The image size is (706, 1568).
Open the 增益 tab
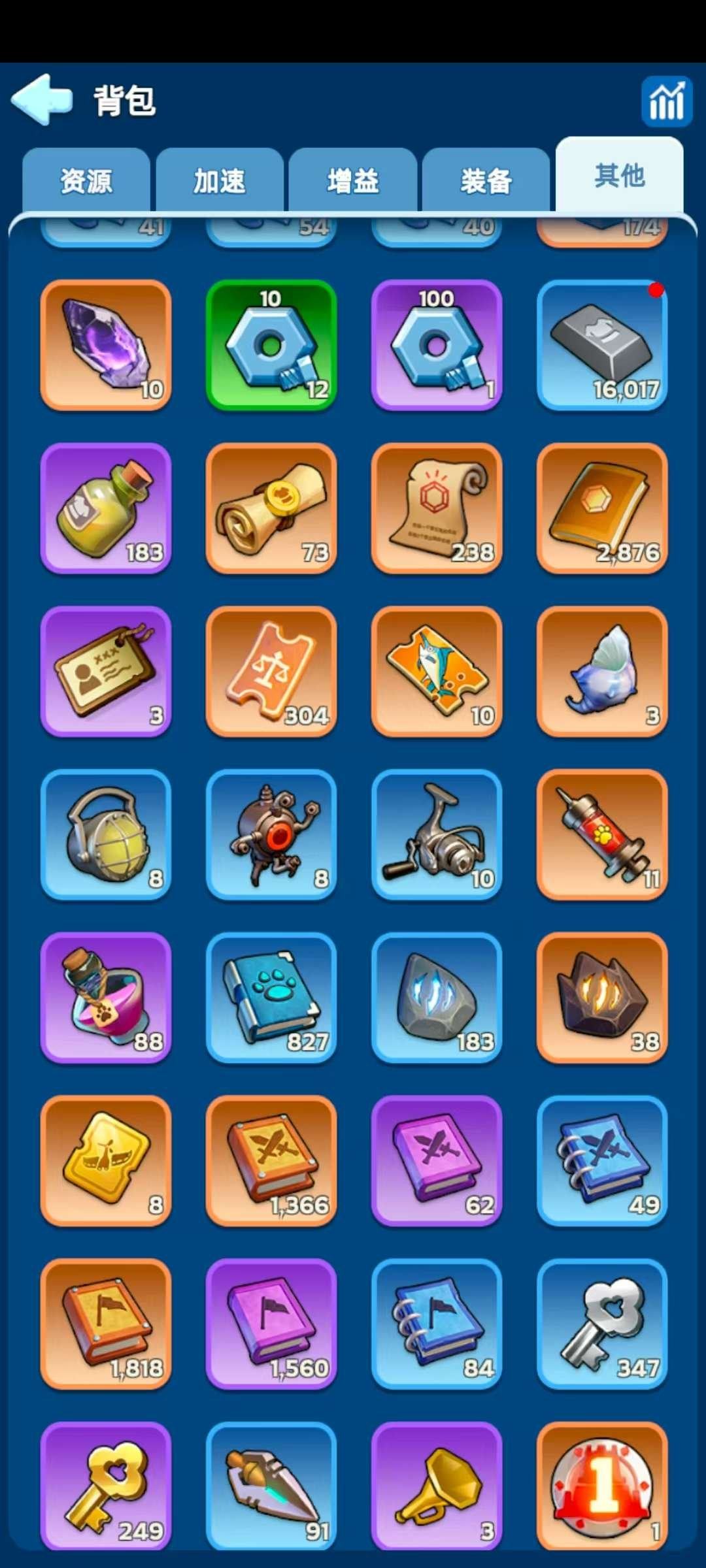click(x=353, y=181)
